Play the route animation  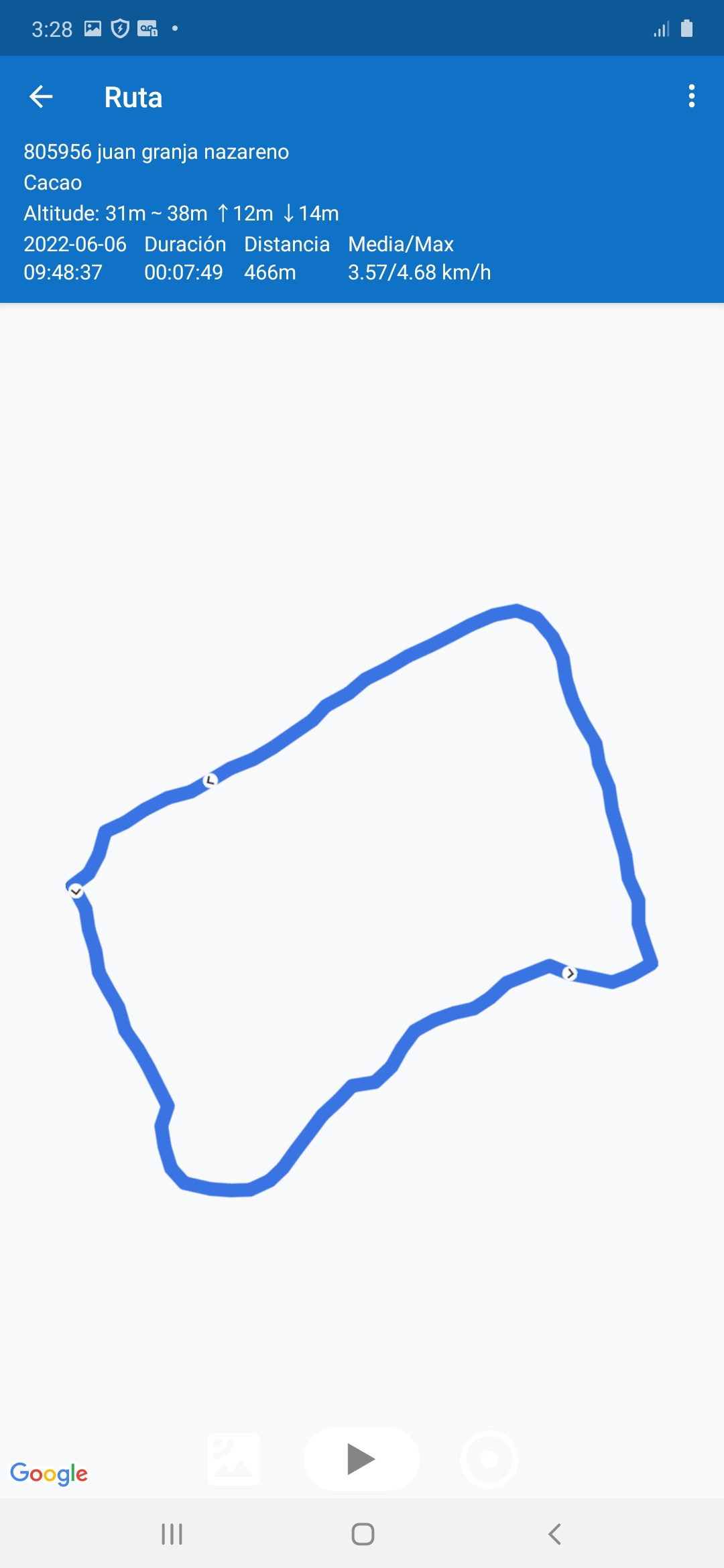[x=361, y=1459]
